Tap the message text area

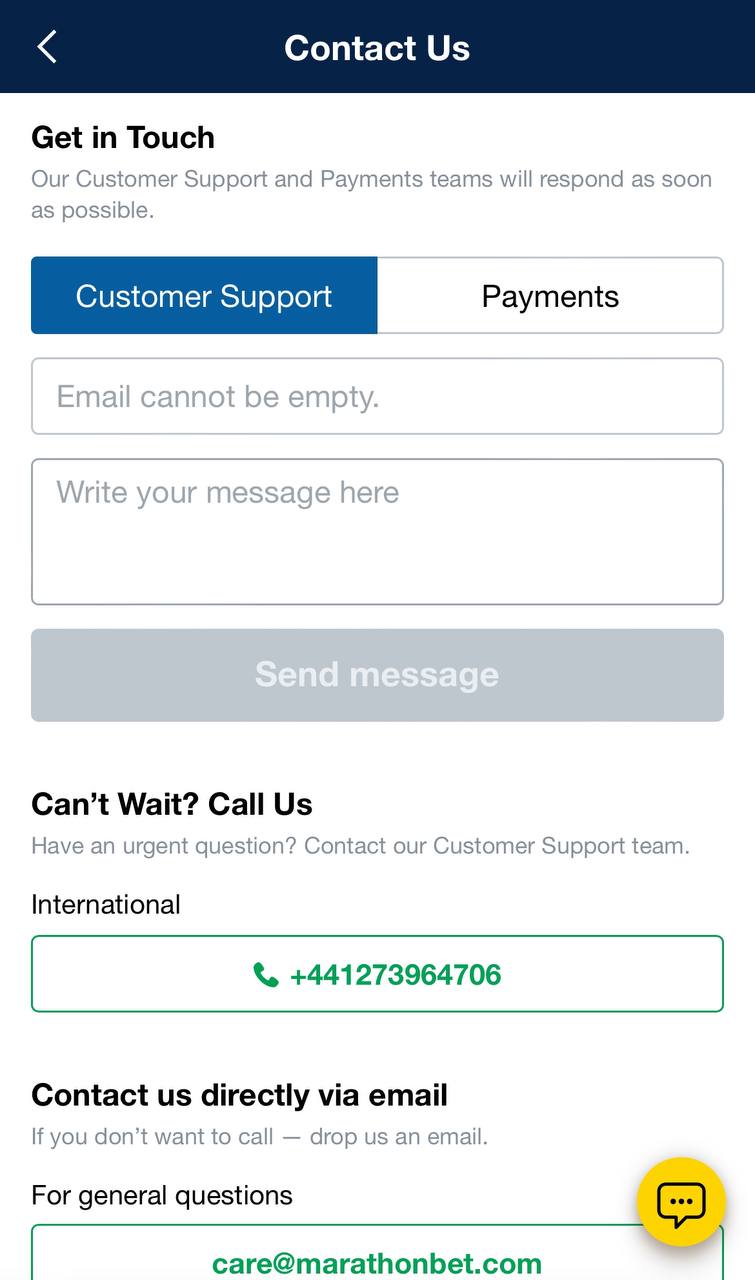click(377, 532)
